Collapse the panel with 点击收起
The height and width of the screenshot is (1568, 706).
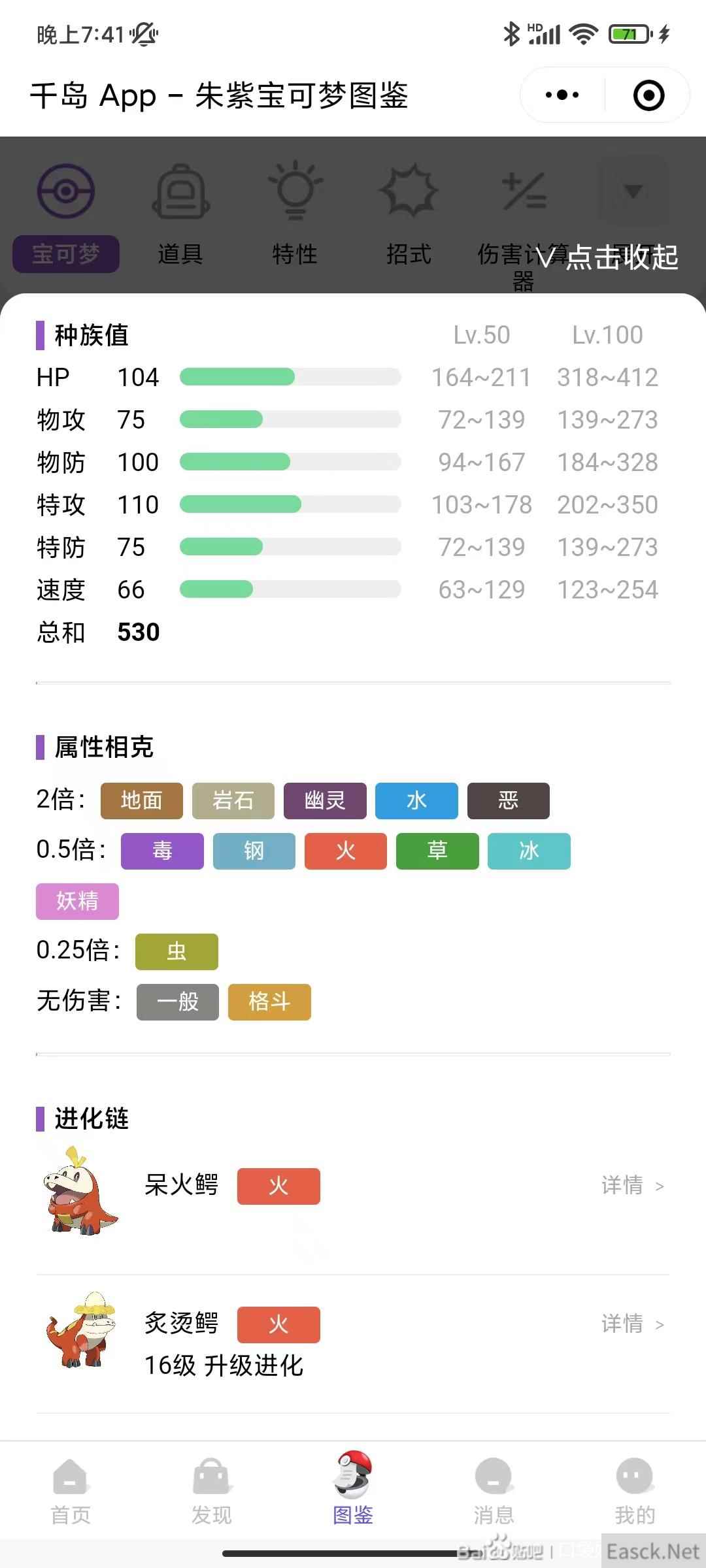coord(608,257)
